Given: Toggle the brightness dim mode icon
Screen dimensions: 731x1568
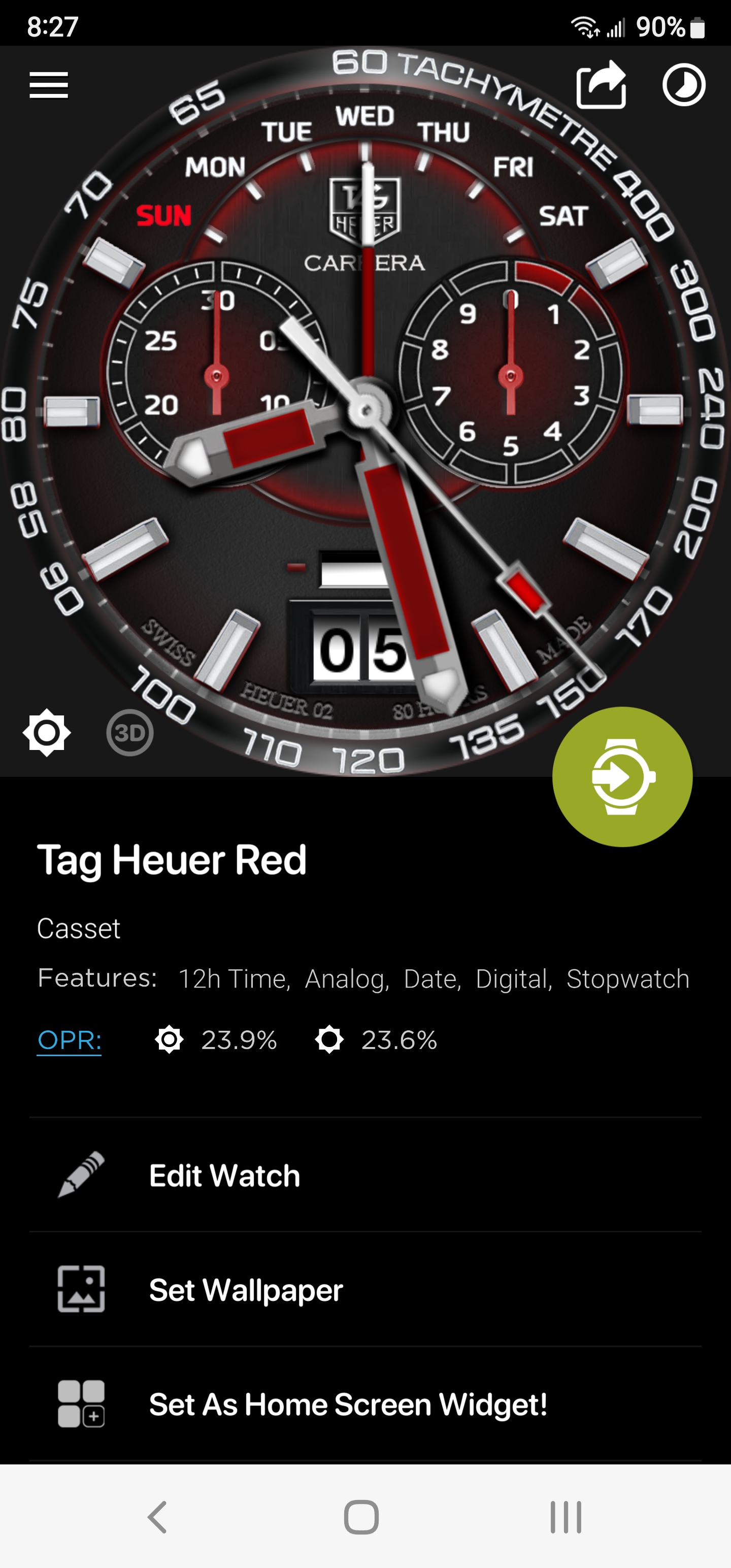Looking at the screenshot, I should (47, 733).
